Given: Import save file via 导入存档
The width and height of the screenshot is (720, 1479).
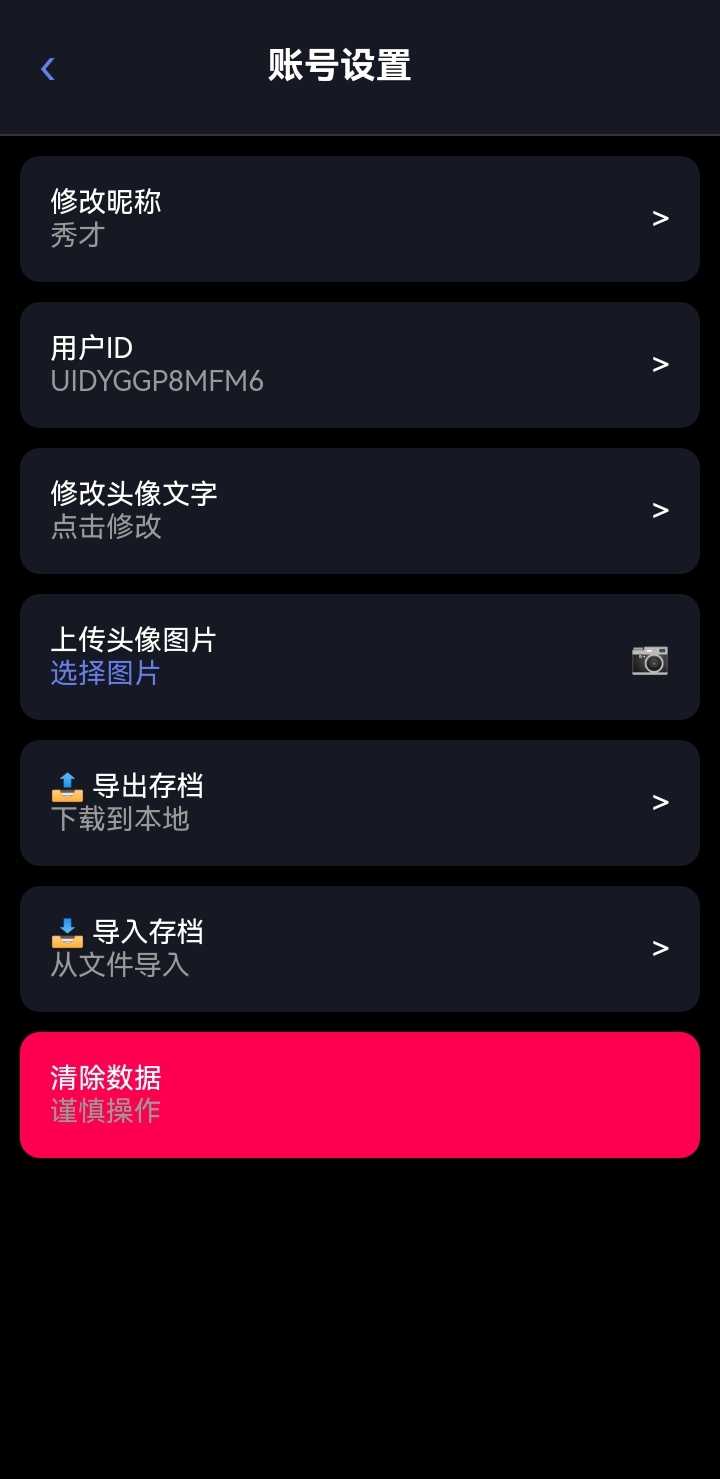Looking at the screenshot, I should coord(359,949).
